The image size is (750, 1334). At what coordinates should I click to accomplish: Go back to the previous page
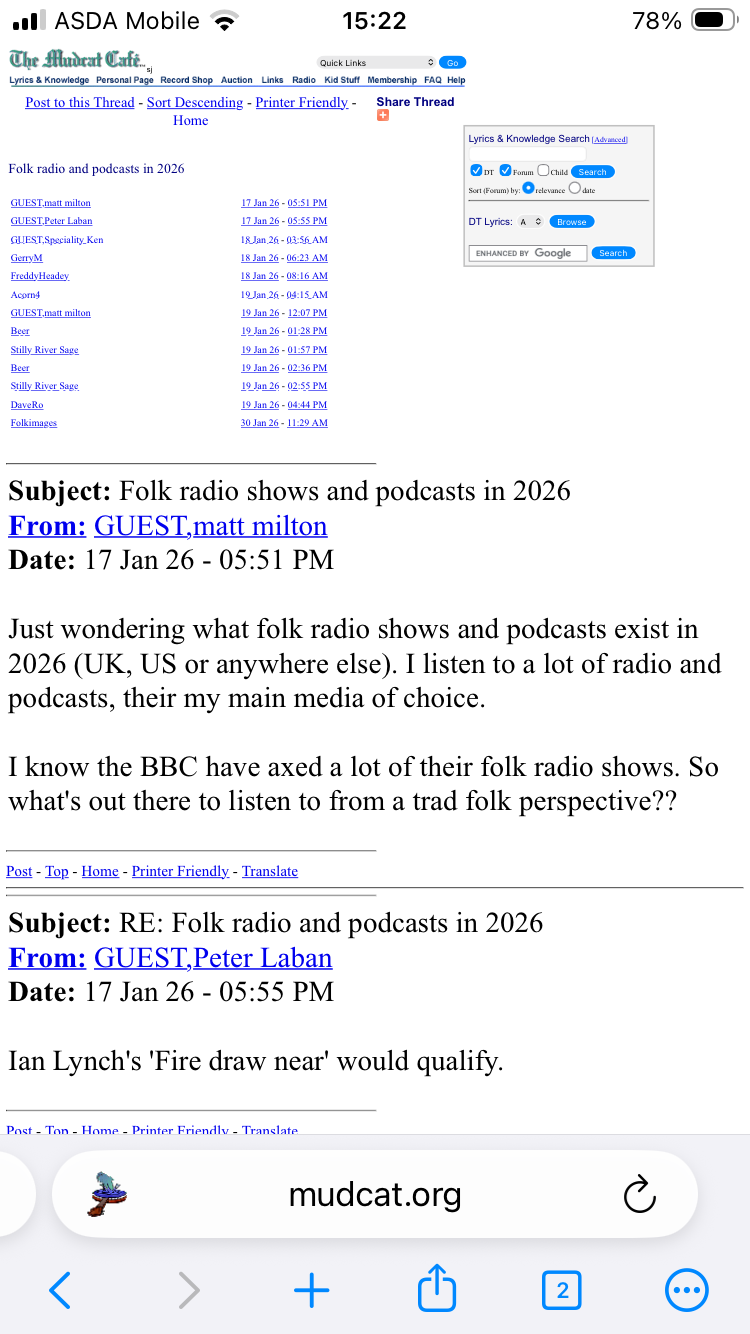pyautogui.click(x=60, y=1290)
